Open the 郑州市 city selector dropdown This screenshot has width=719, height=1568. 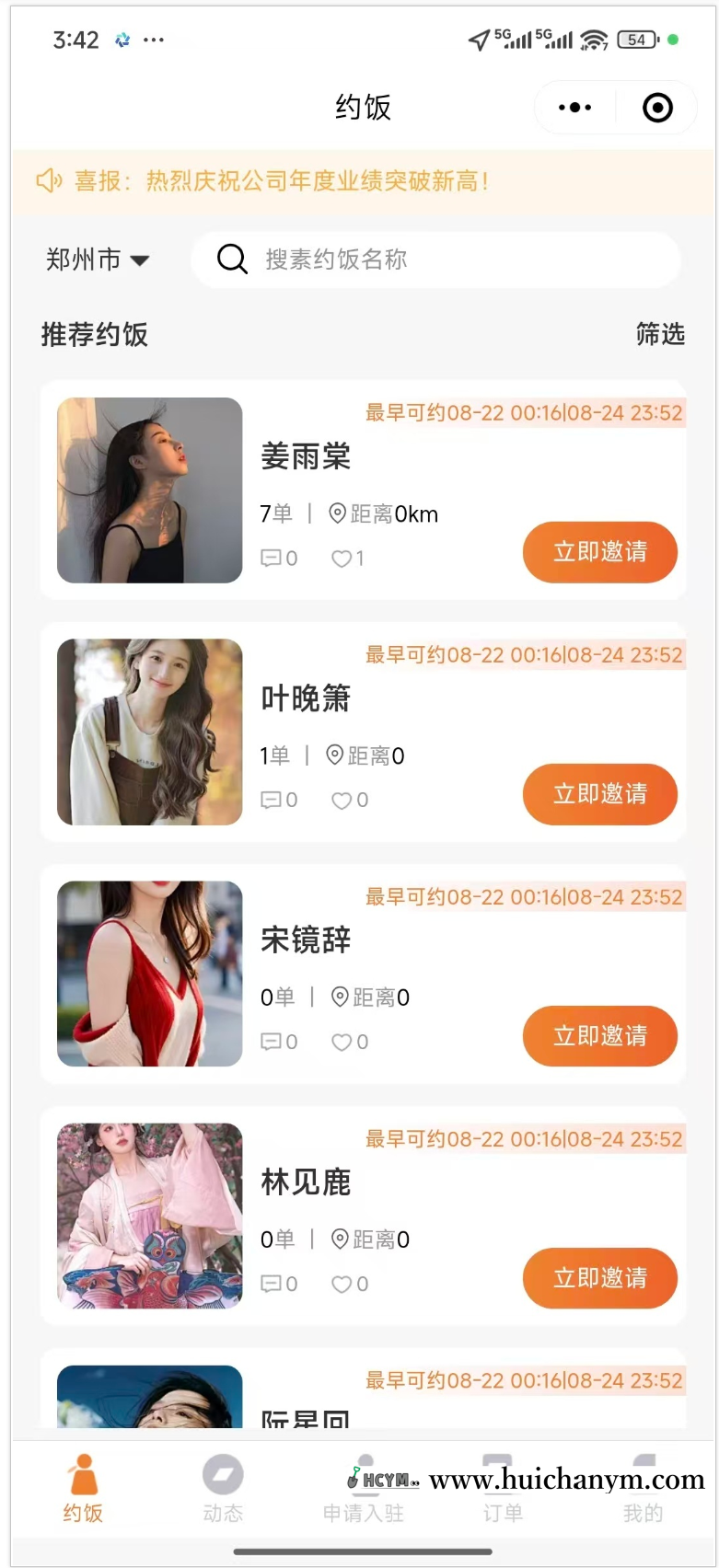click(97, 259)
